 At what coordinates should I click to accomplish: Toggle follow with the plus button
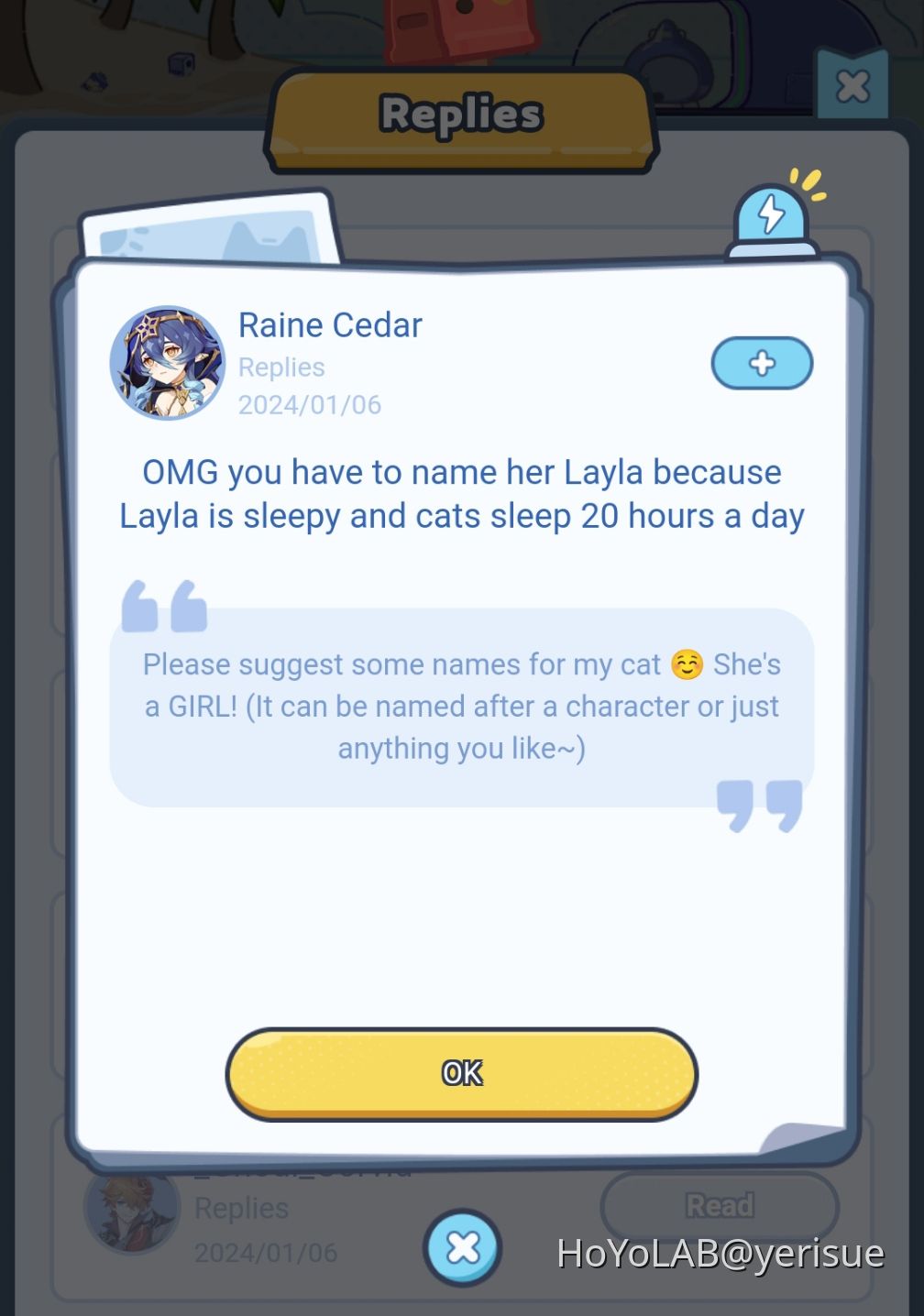[762, 363]
